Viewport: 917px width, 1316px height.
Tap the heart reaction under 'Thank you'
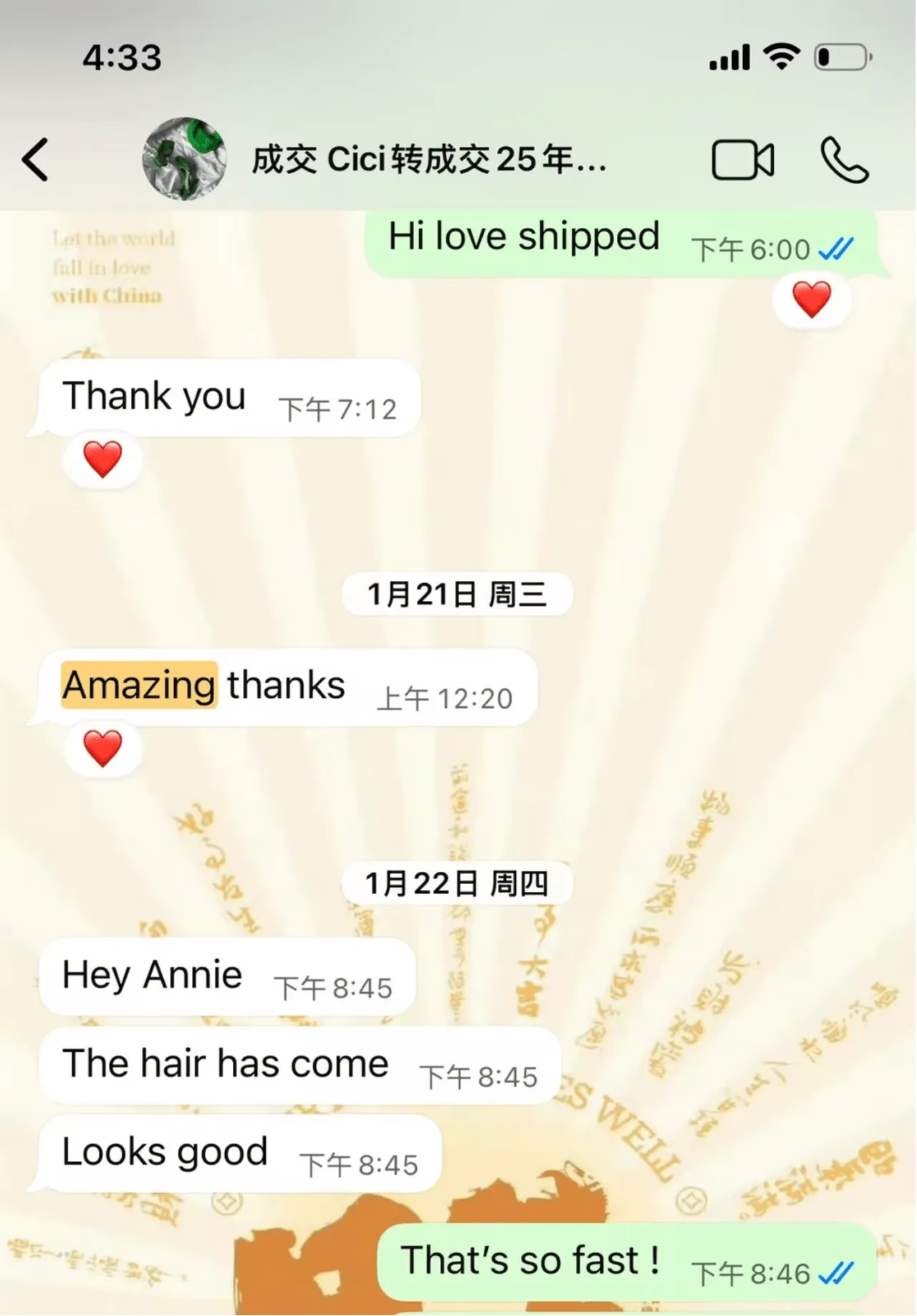pos(102,459)
